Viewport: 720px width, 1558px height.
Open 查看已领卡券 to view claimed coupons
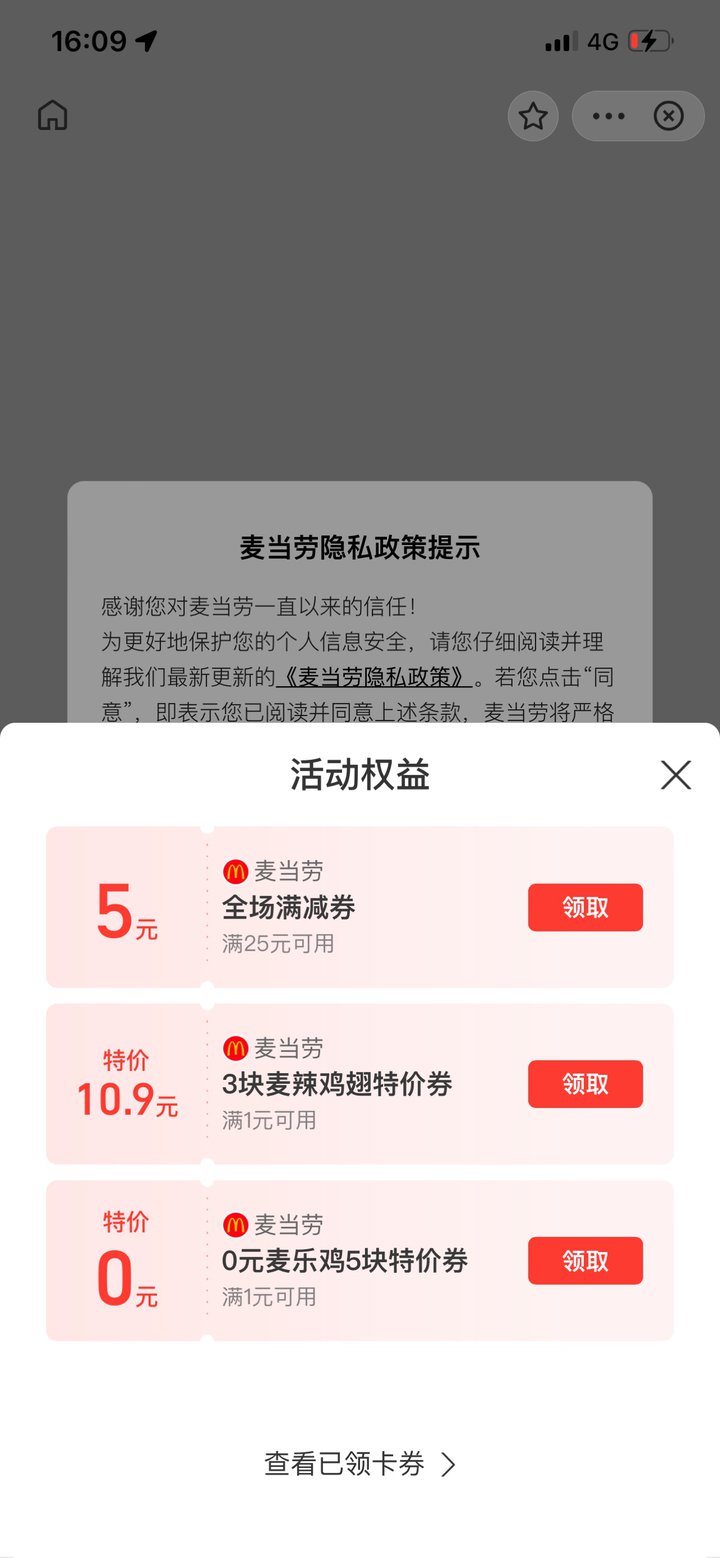point(360,1464)
